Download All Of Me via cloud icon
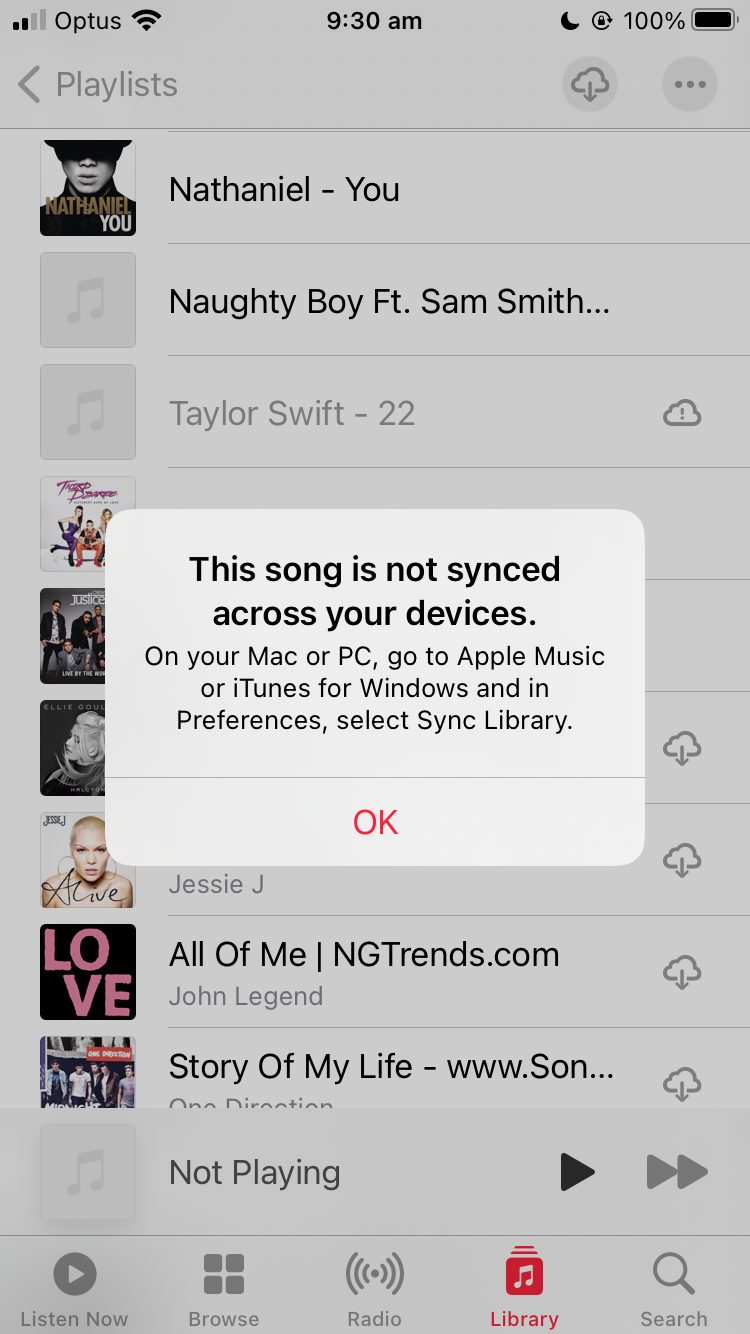The height and width of the screenshot is (1334, 750). (x=682, y=972)
